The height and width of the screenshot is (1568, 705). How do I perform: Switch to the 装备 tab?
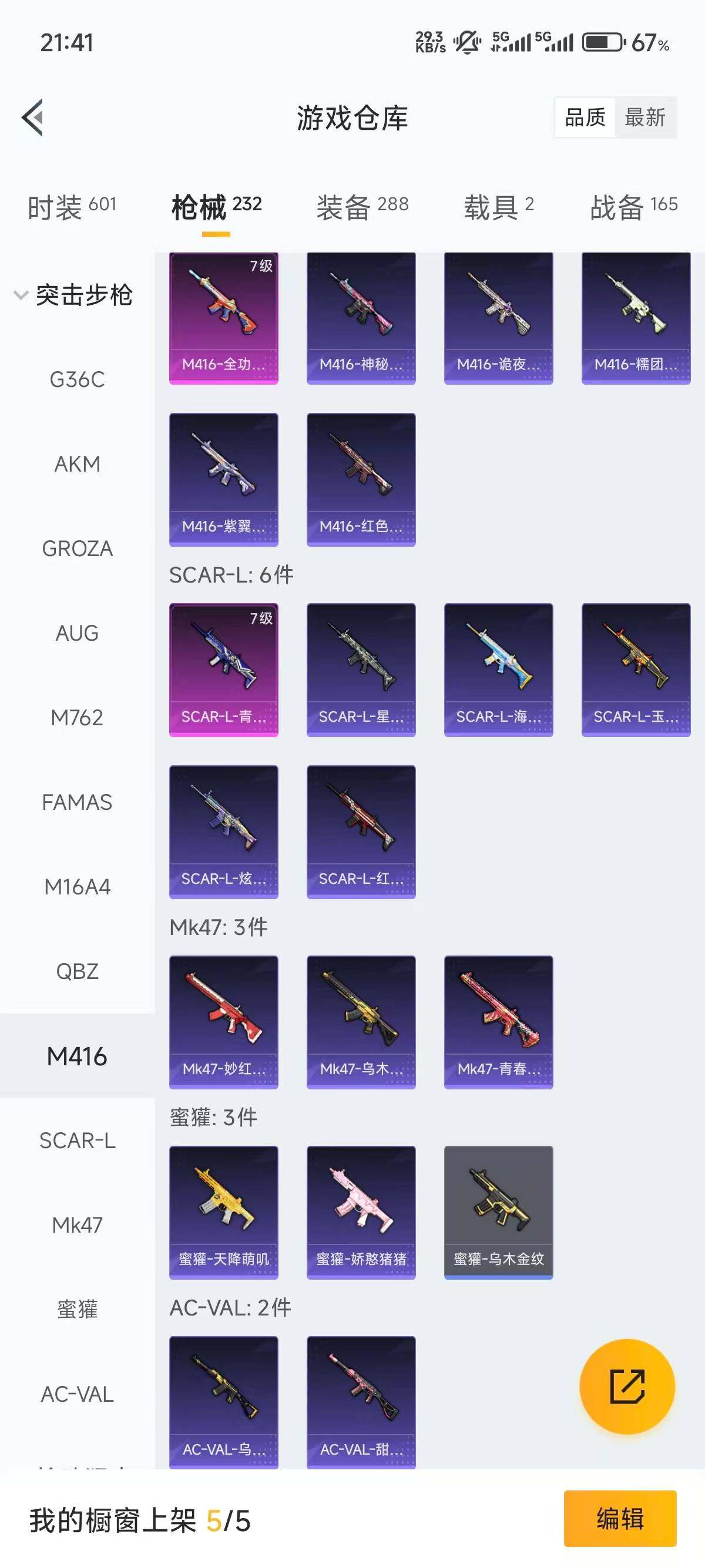(x=362, y=207)
